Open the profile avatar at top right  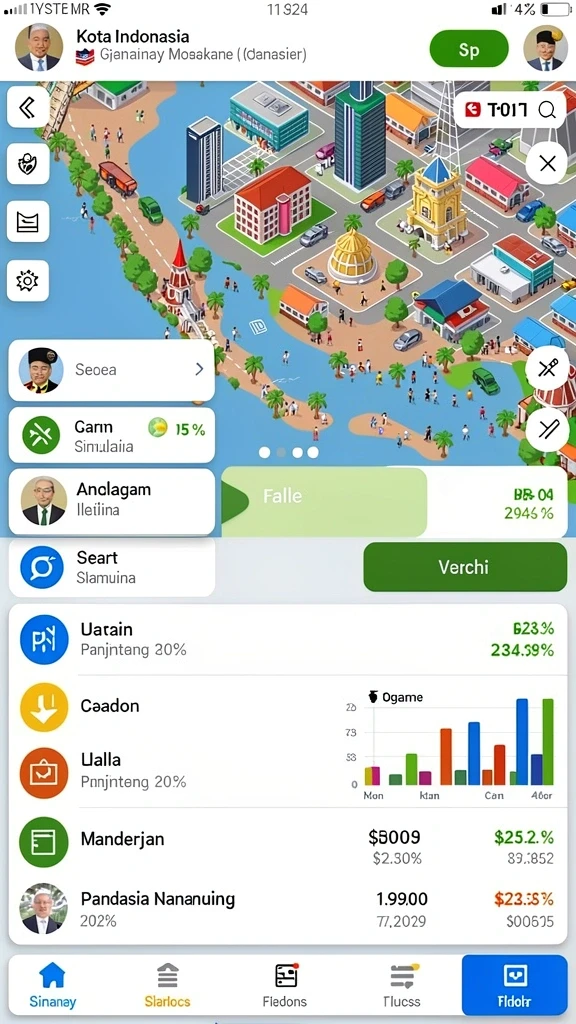pyautogui.click(x=545, y=48)
